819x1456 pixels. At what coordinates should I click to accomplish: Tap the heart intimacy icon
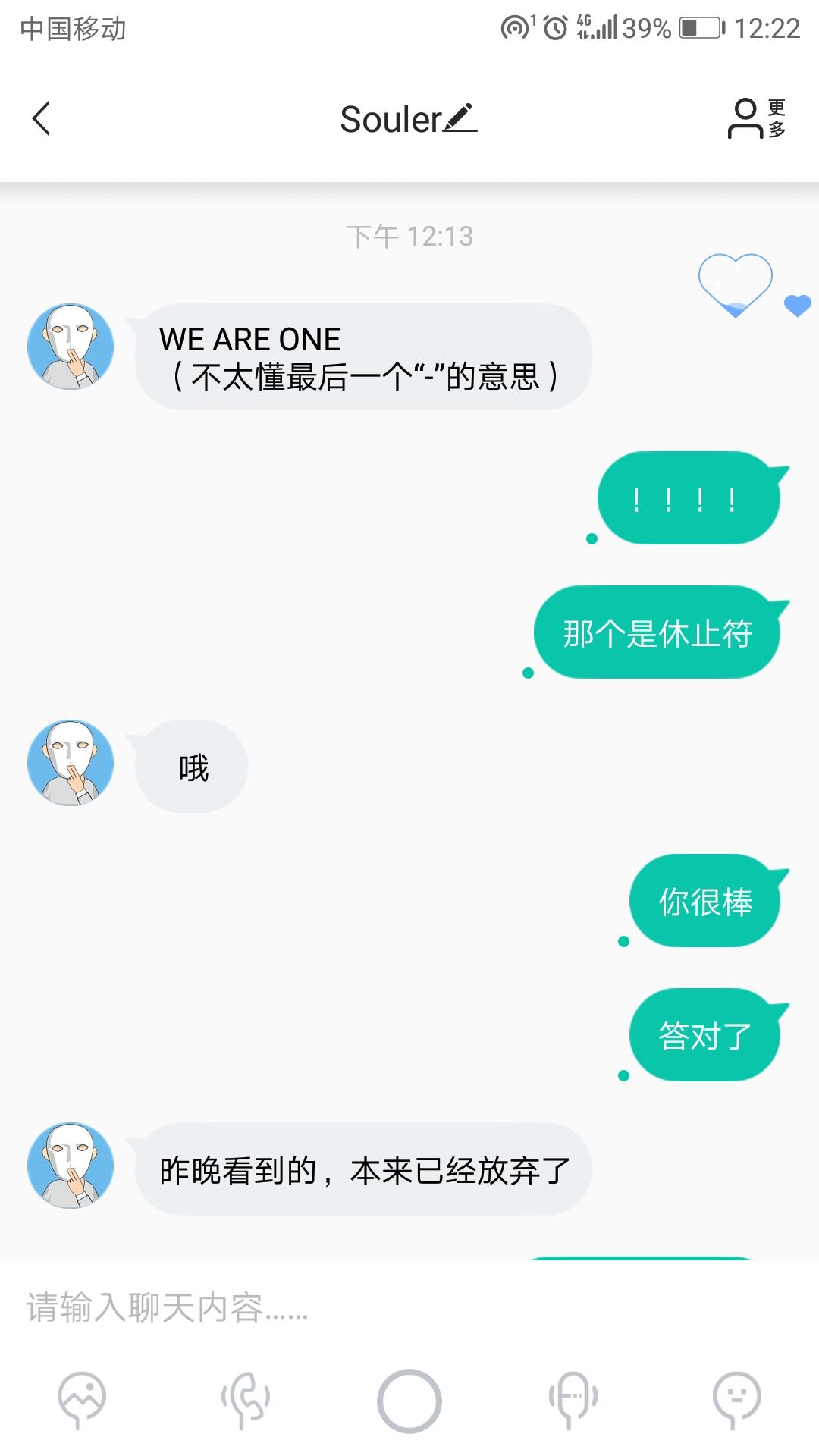736,285
